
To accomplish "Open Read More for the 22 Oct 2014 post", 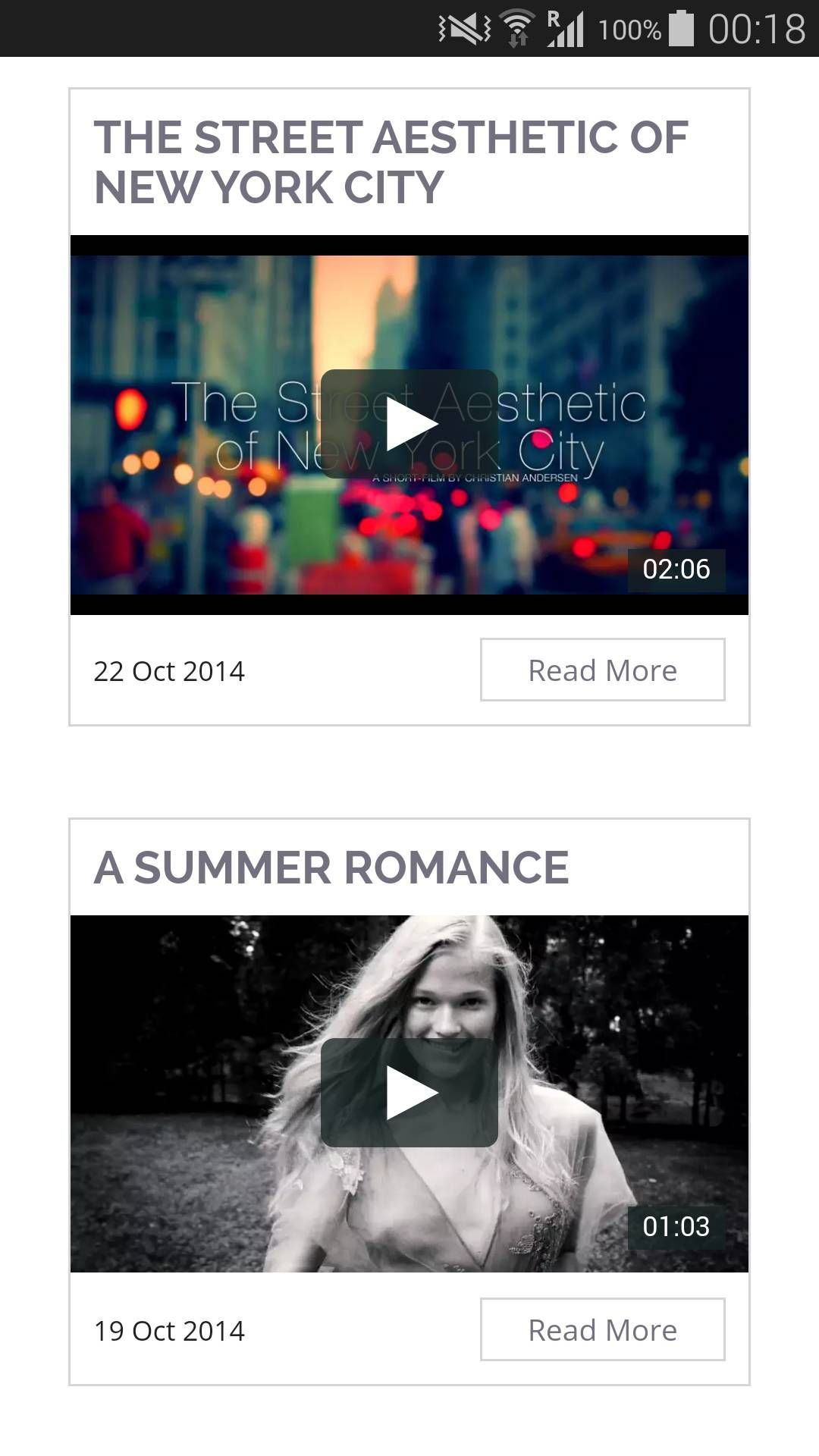I will pyautogui.click(x=602, y=670).
